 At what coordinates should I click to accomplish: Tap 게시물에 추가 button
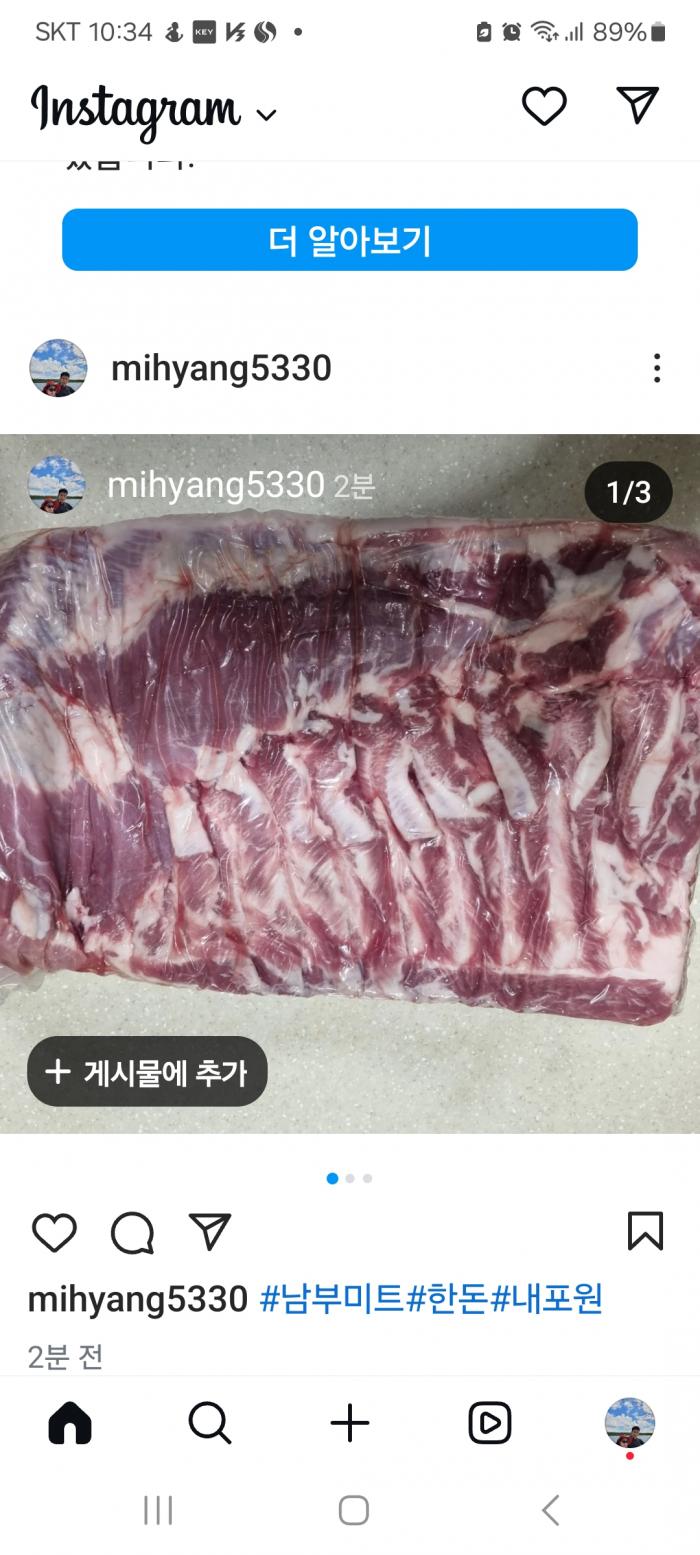[147, 1072]
